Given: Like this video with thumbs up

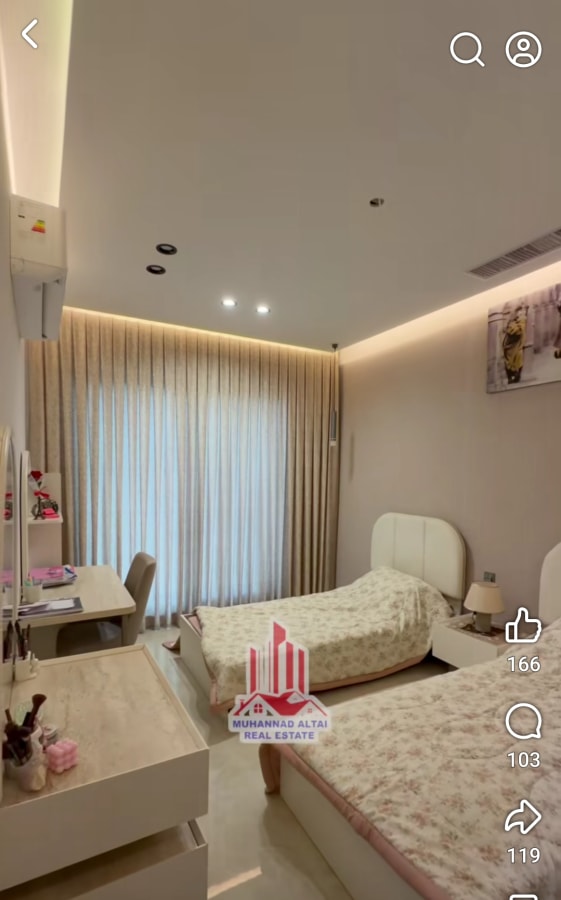Looking at the screenshot, I should tap(523, 624).
